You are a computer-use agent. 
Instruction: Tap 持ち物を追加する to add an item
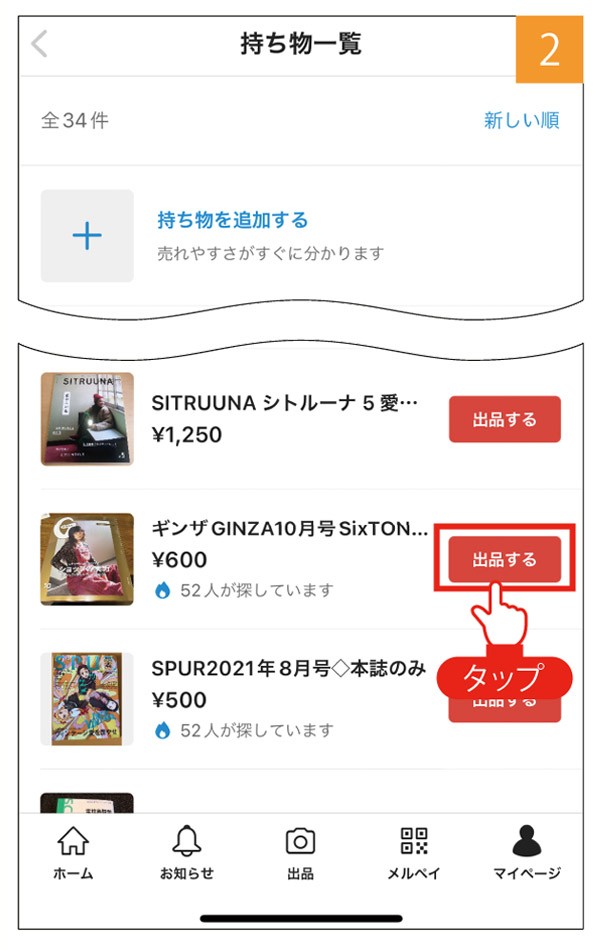(232, 220)
